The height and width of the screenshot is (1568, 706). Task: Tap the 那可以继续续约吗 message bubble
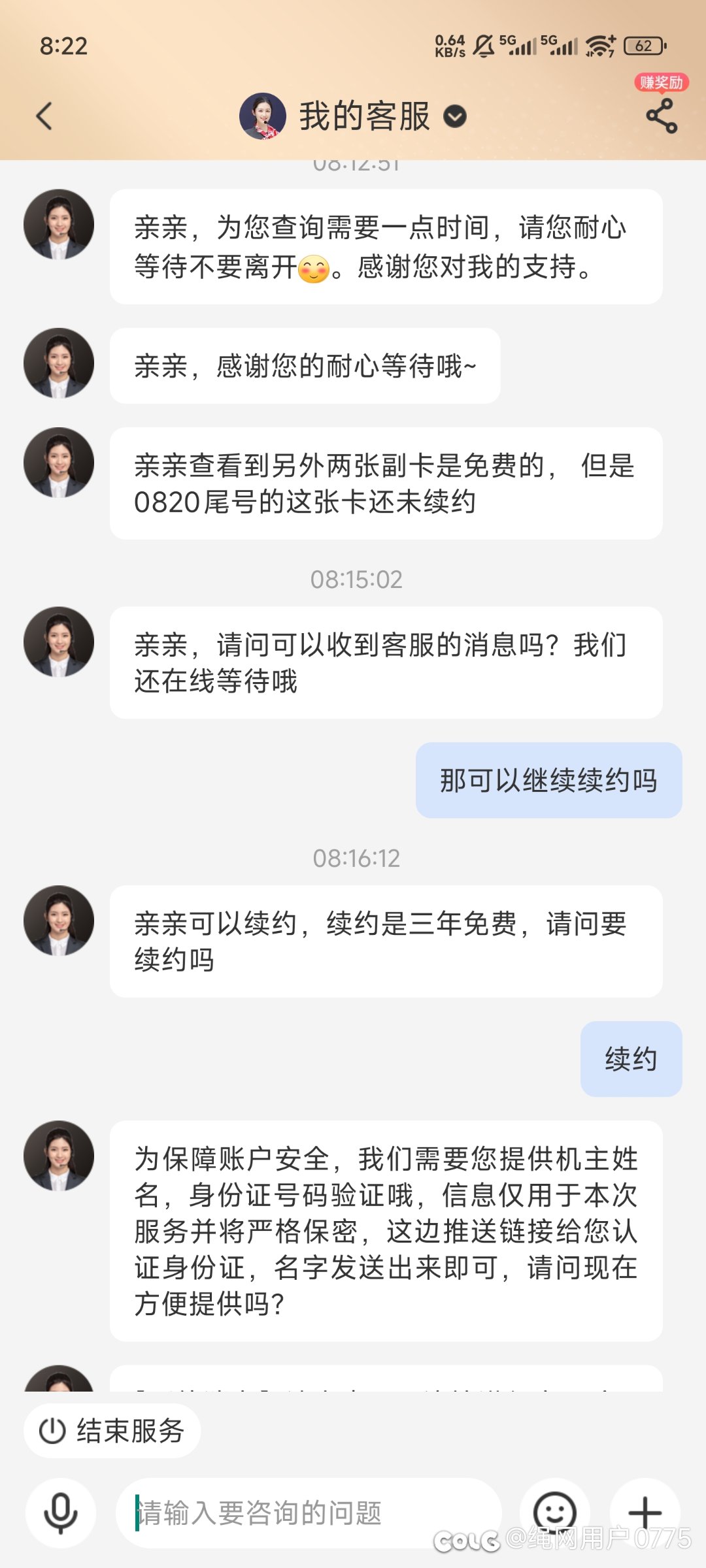(x=549, y=780)
